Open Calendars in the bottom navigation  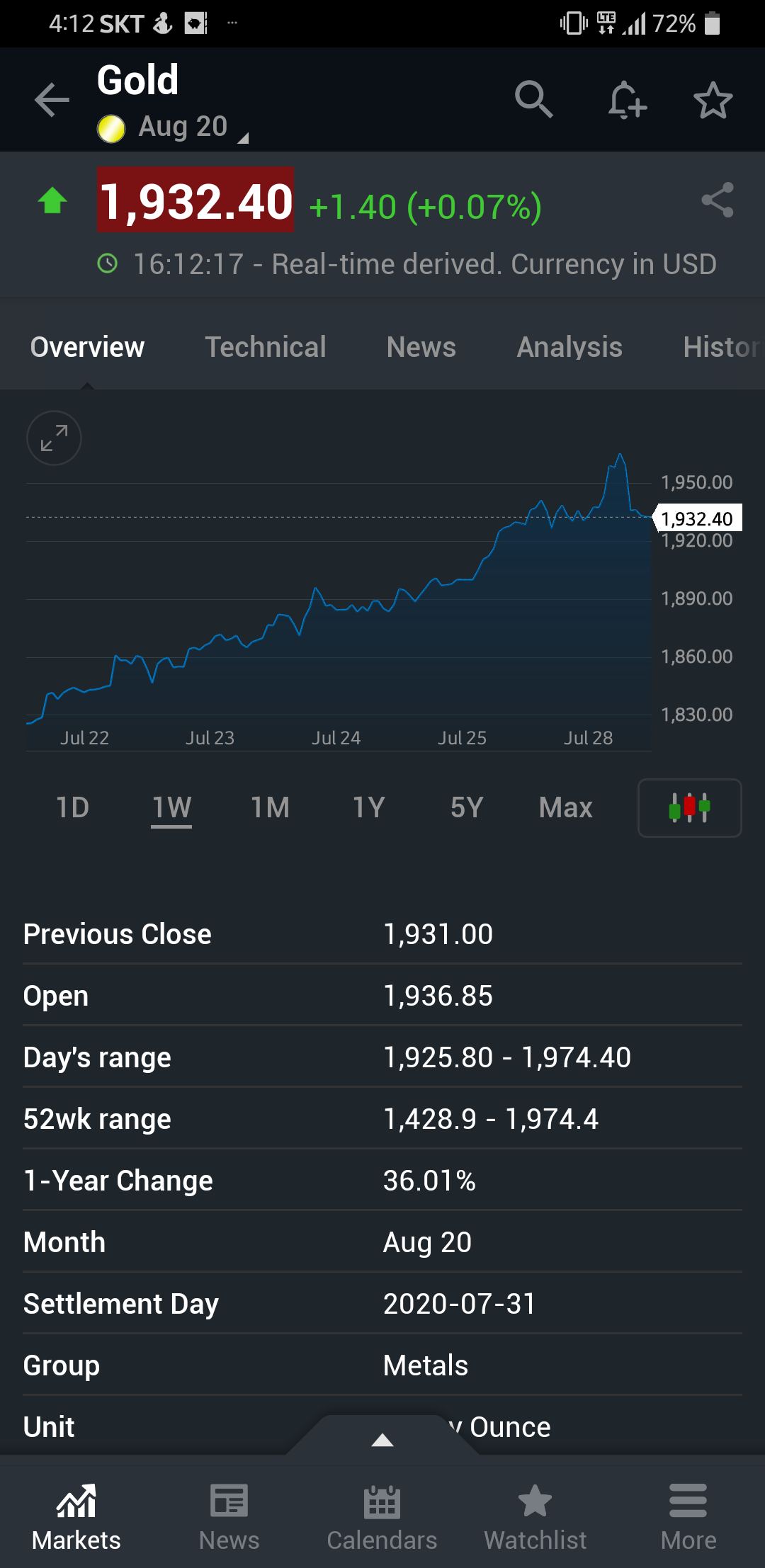click(x=382, y=1516)
